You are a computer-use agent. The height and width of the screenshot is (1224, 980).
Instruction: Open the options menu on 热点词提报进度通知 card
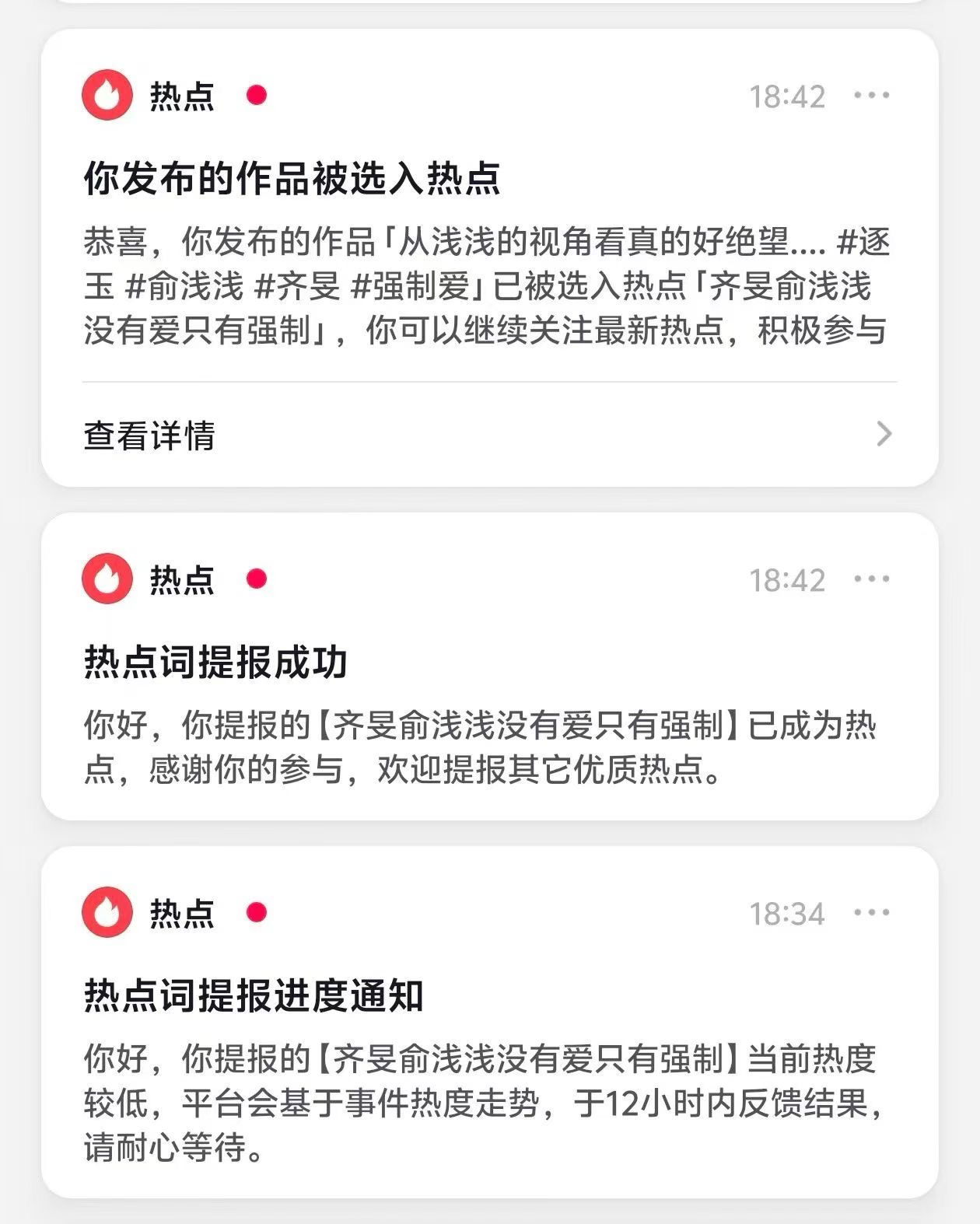[x=871, y=913]
